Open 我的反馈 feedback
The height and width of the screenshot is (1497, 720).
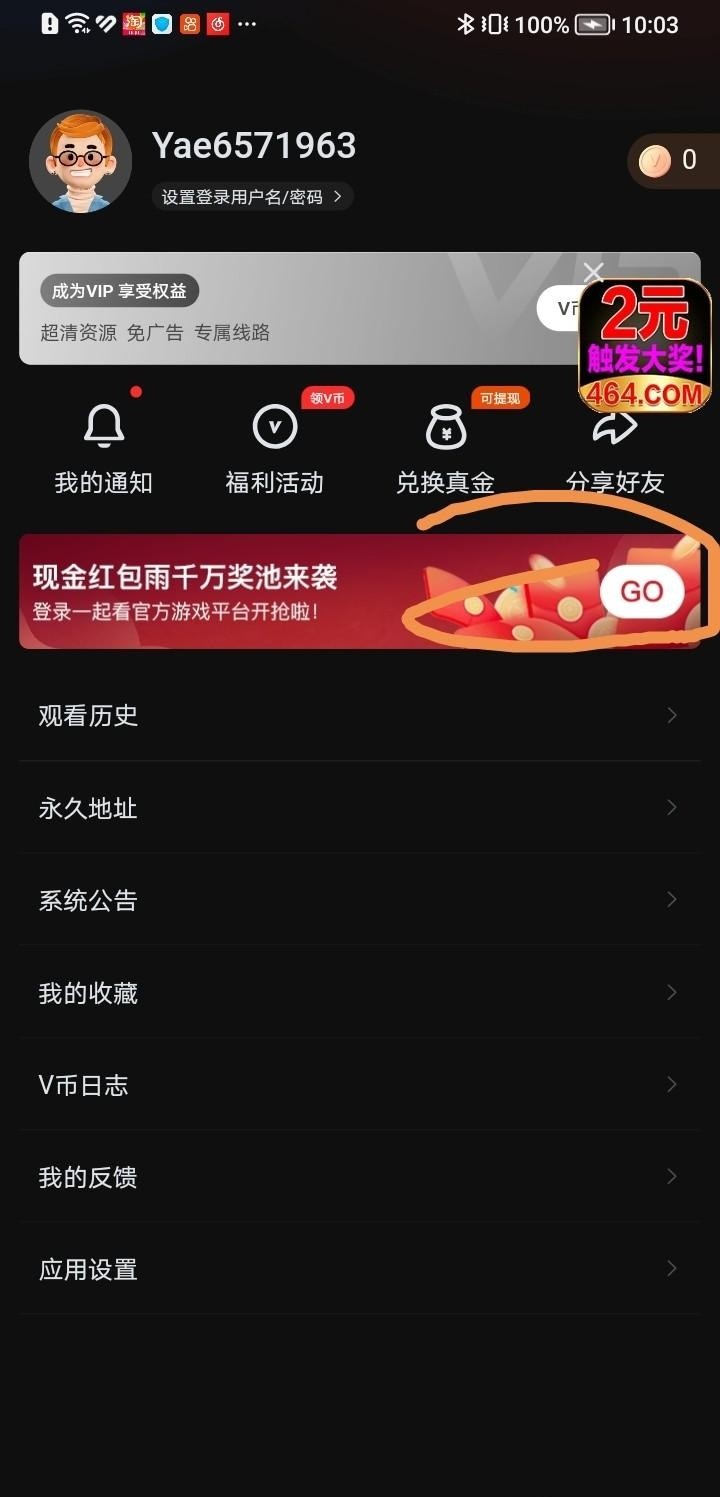[359, 1177]
